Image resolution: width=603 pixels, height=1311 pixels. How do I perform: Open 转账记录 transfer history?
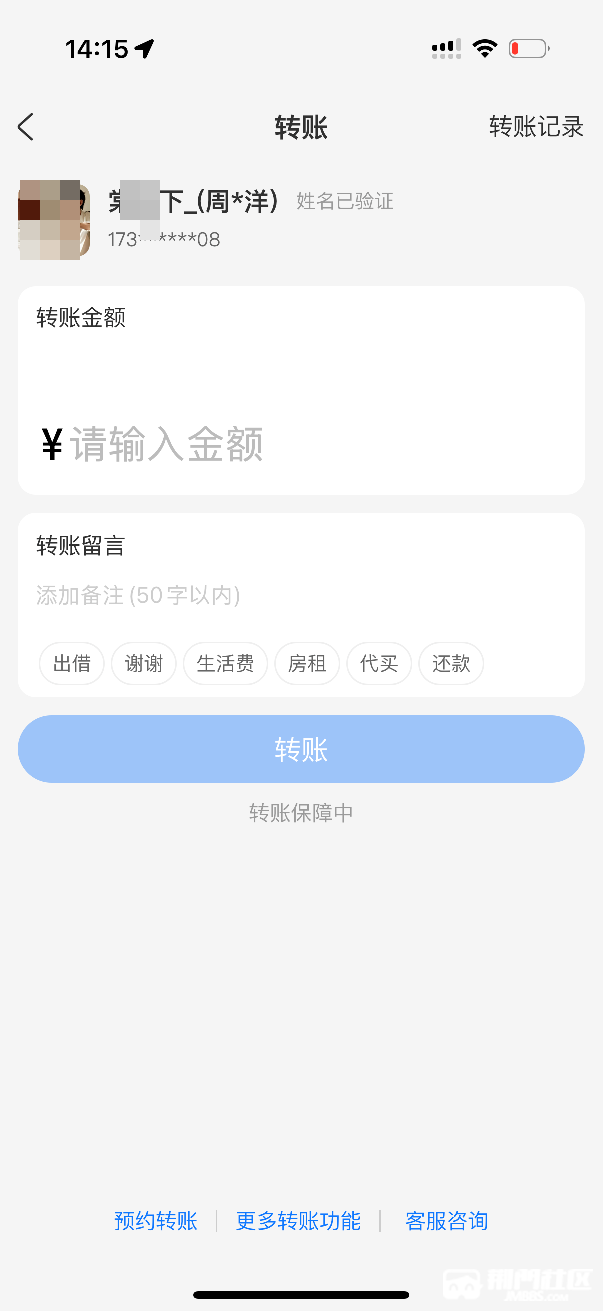point(536,127)
